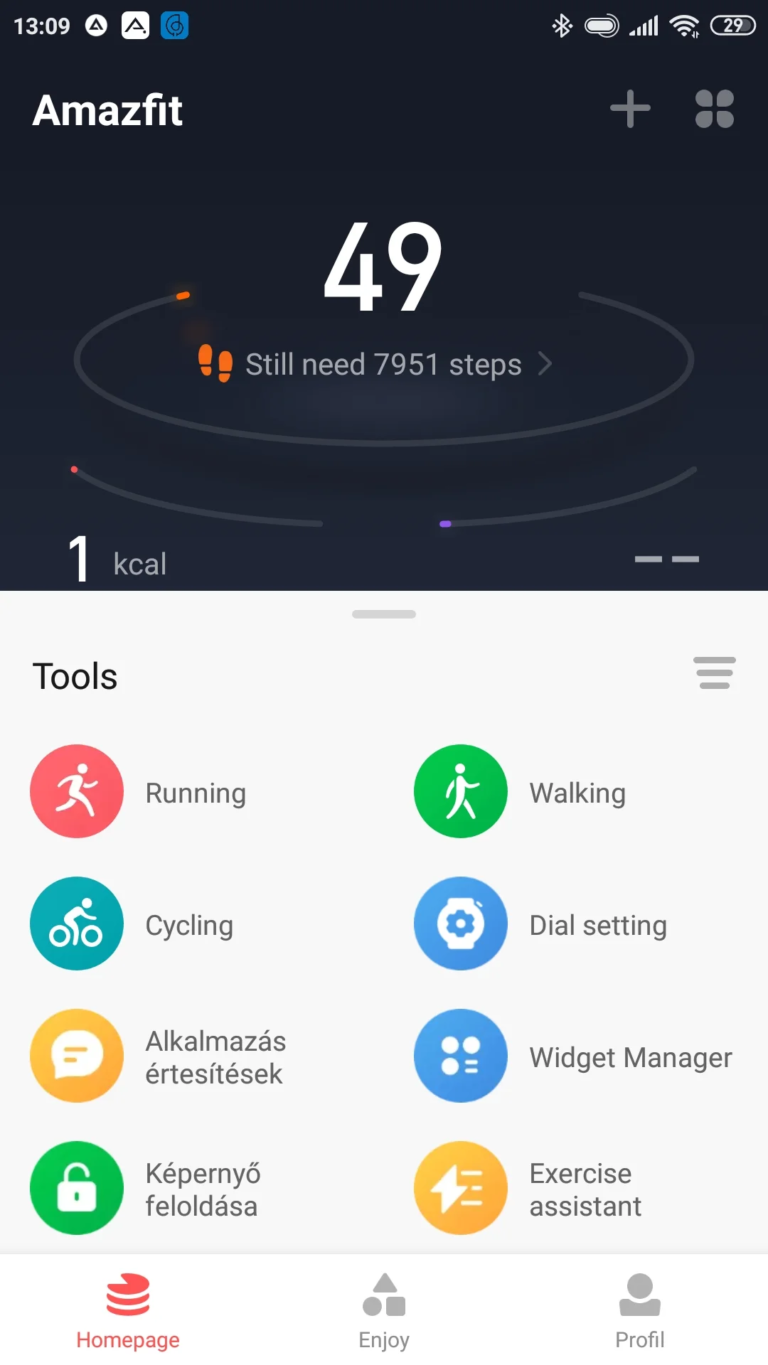
Task: Select the Running activity icon
Action: tap(77, 790)
